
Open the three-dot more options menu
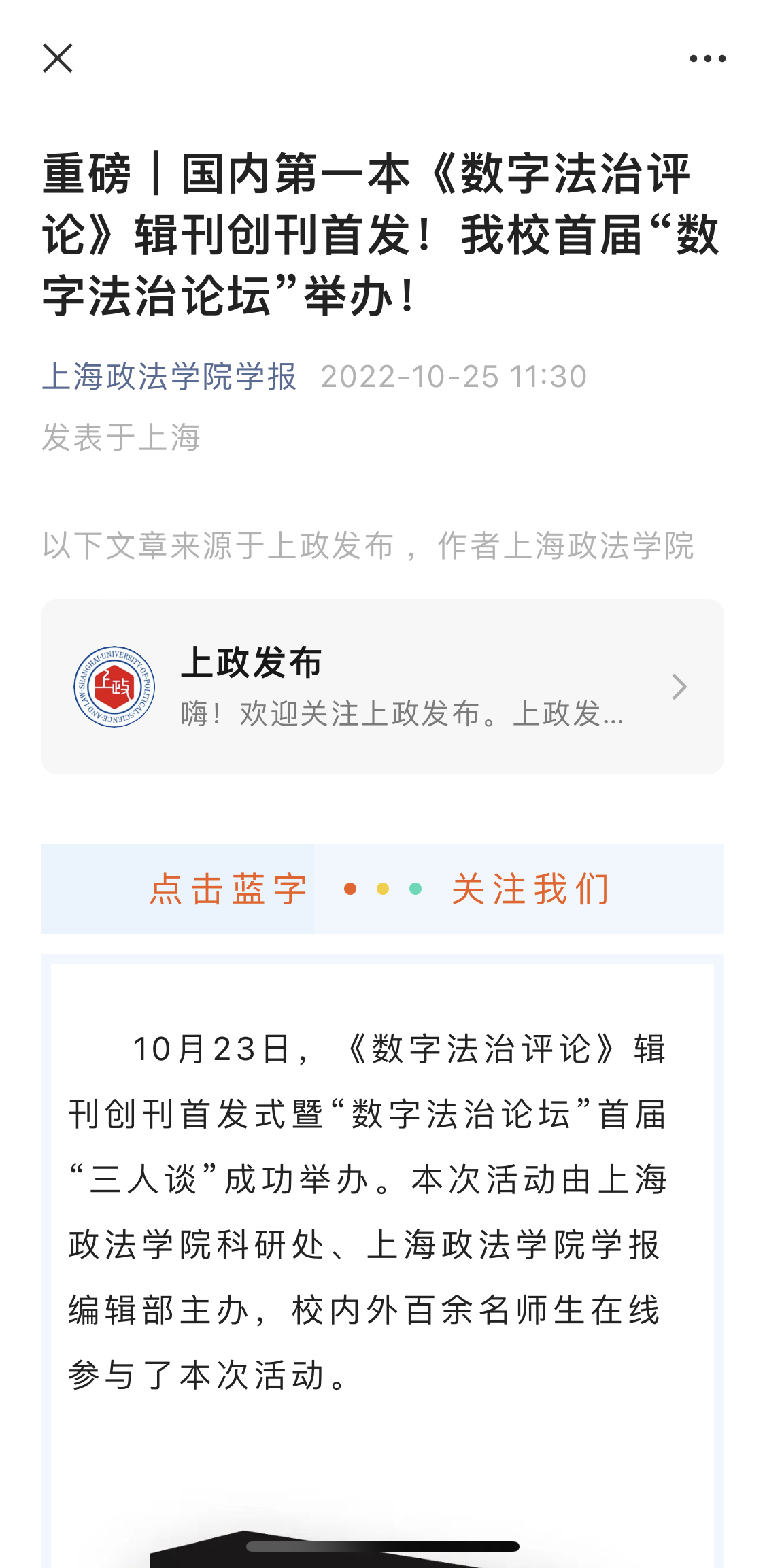click(707, 58)
